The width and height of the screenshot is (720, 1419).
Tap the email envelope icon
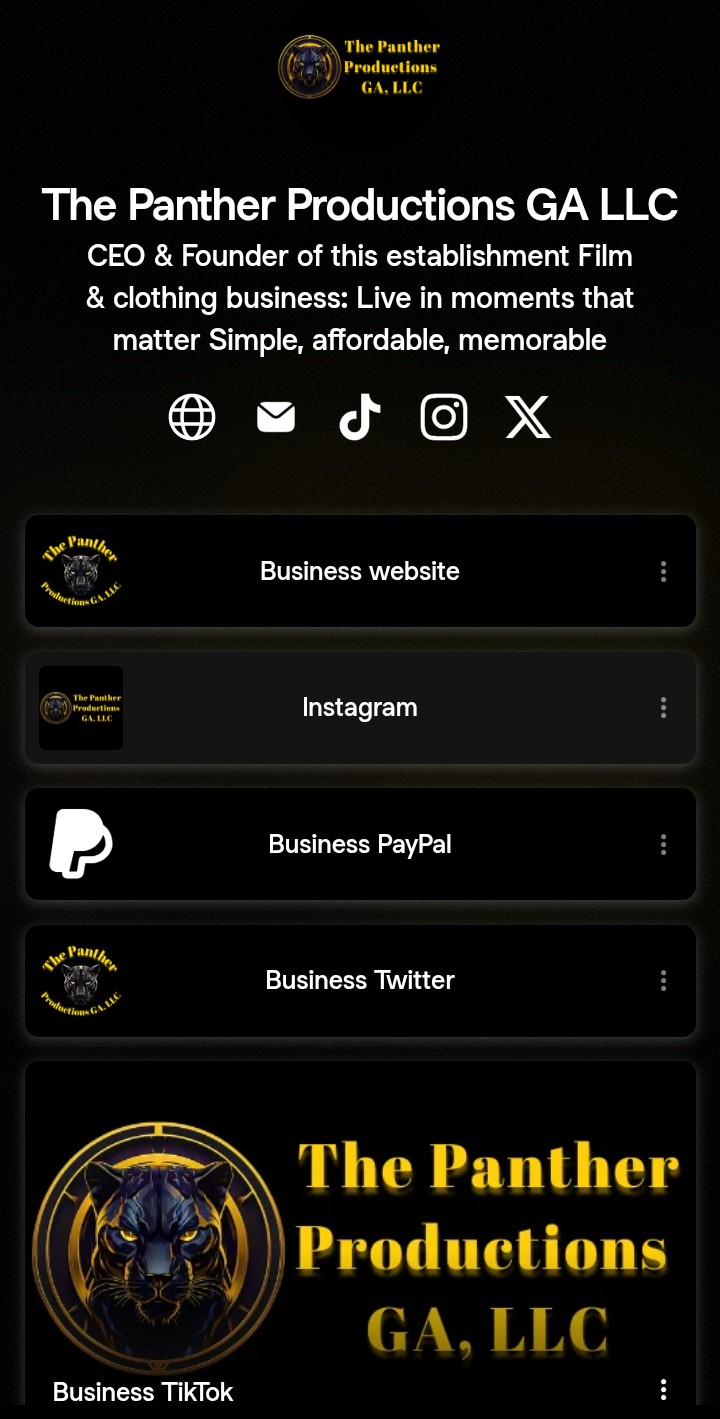[x=276, y=416]
